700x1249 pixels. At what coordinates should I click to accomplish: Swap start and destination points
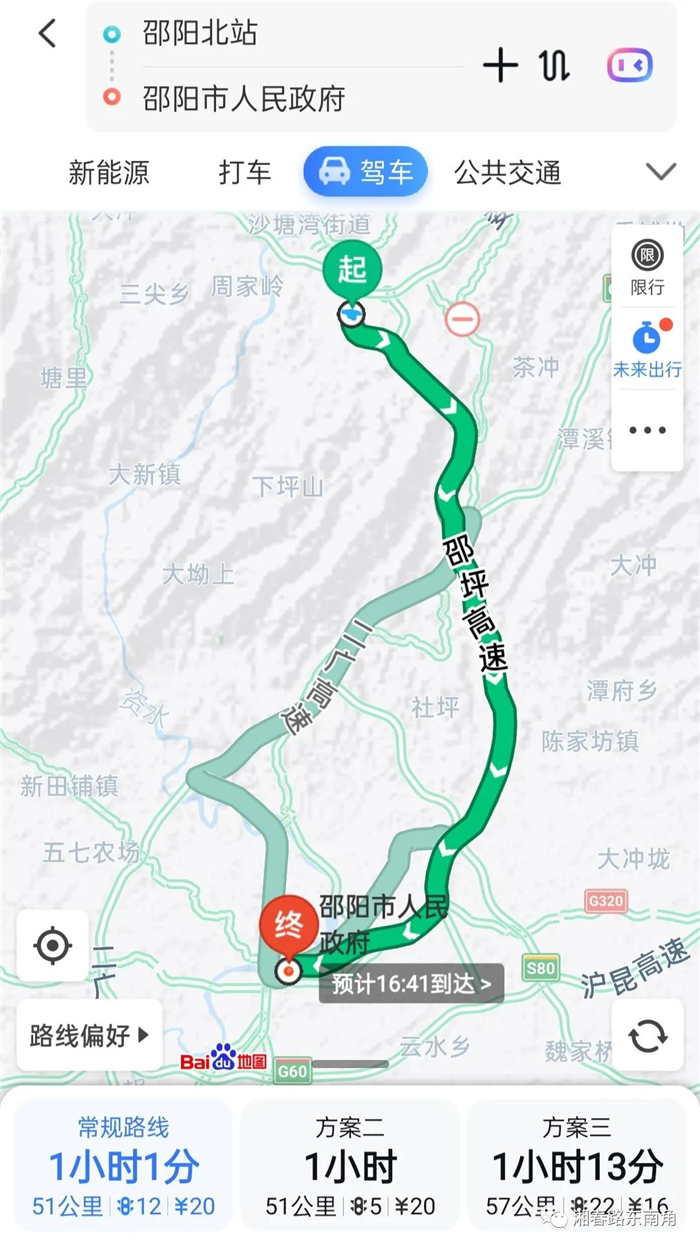(x=554, y=66)
